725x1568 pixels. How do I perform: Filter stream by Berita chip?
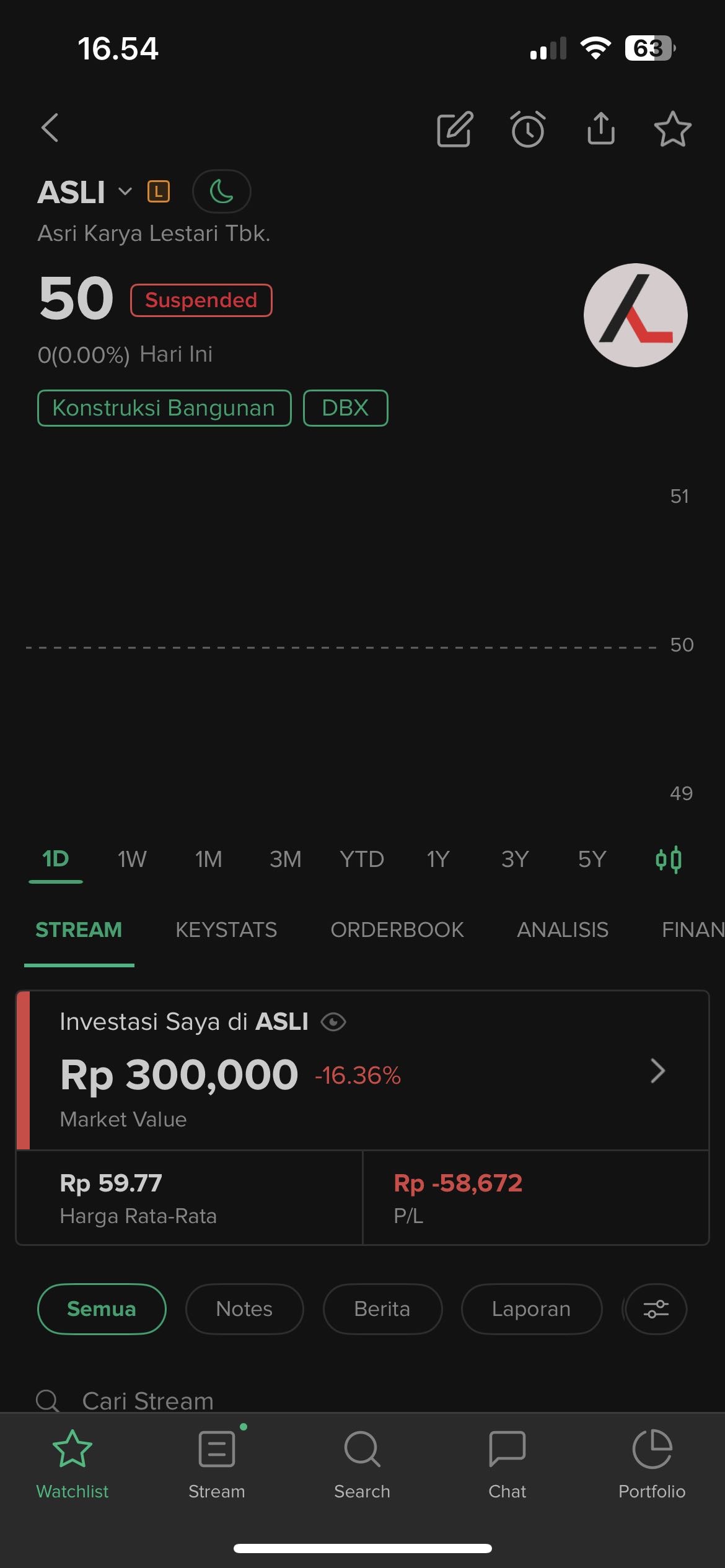pos(382,1309)
